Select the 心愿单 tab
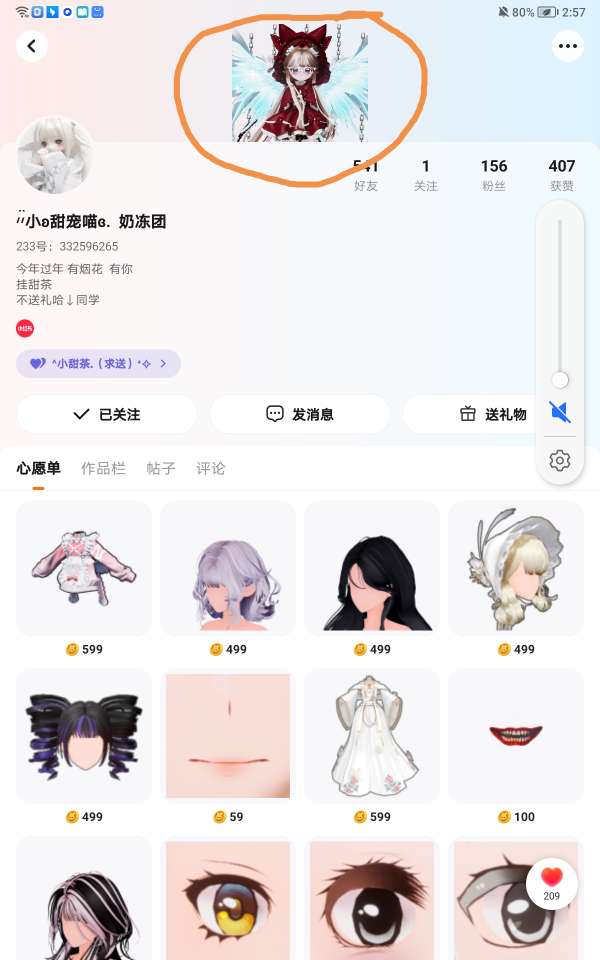 [39, 468]
